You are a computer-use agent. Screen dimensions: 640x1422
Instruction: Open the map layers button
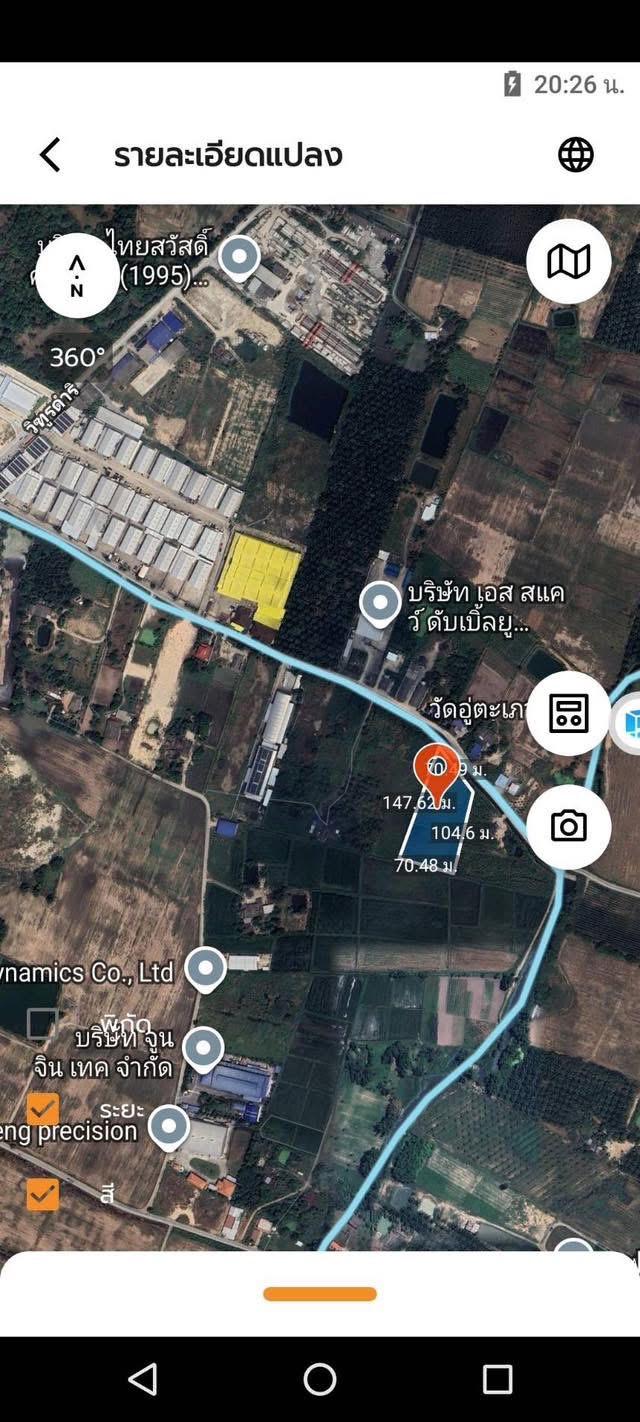pyautogui.click(x=568, y=262)
